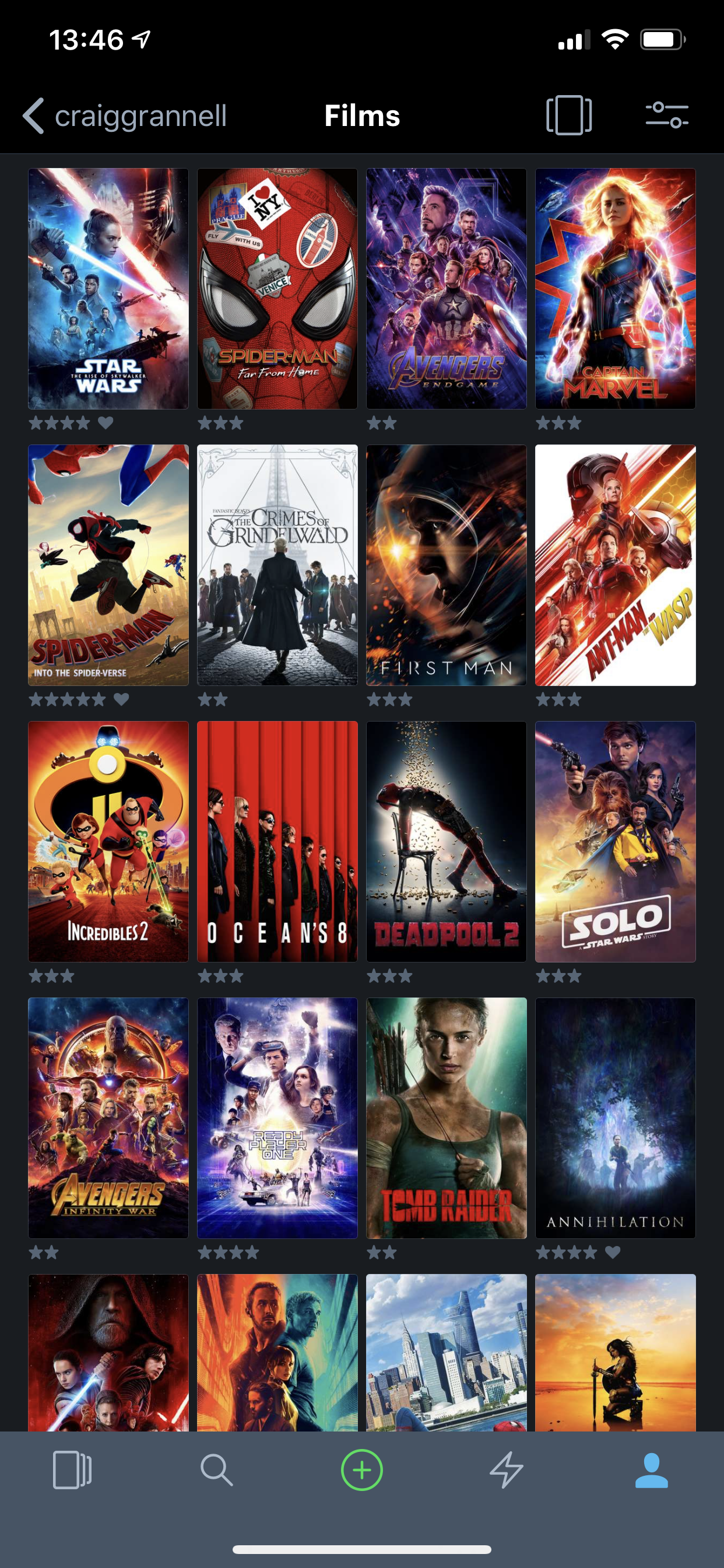This screenshot has width=724, height=1568.
Task: Open Solo A Star Wars Story
Action: (x=616, y=842)
